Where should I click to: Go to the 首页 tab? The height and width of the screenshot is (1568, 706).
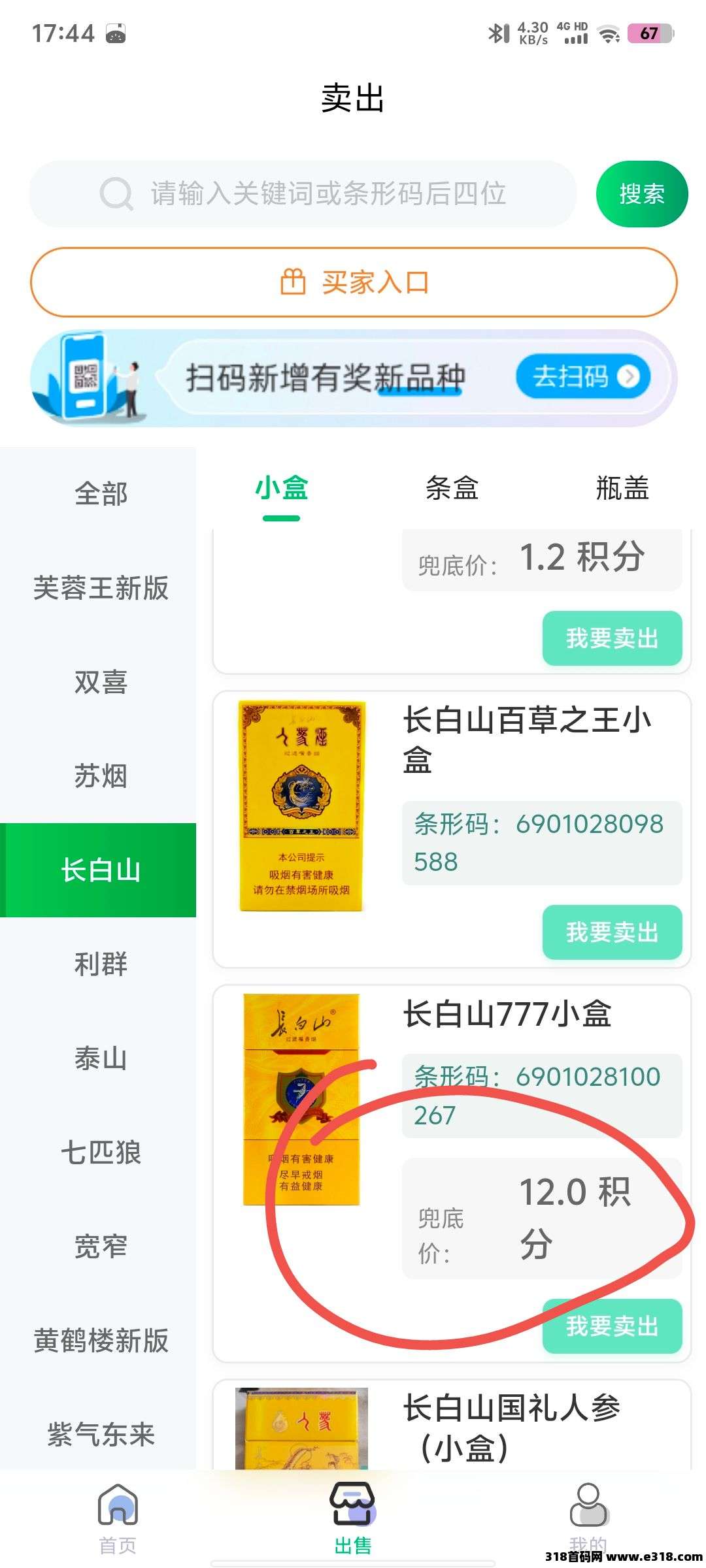coord(118,1518)
